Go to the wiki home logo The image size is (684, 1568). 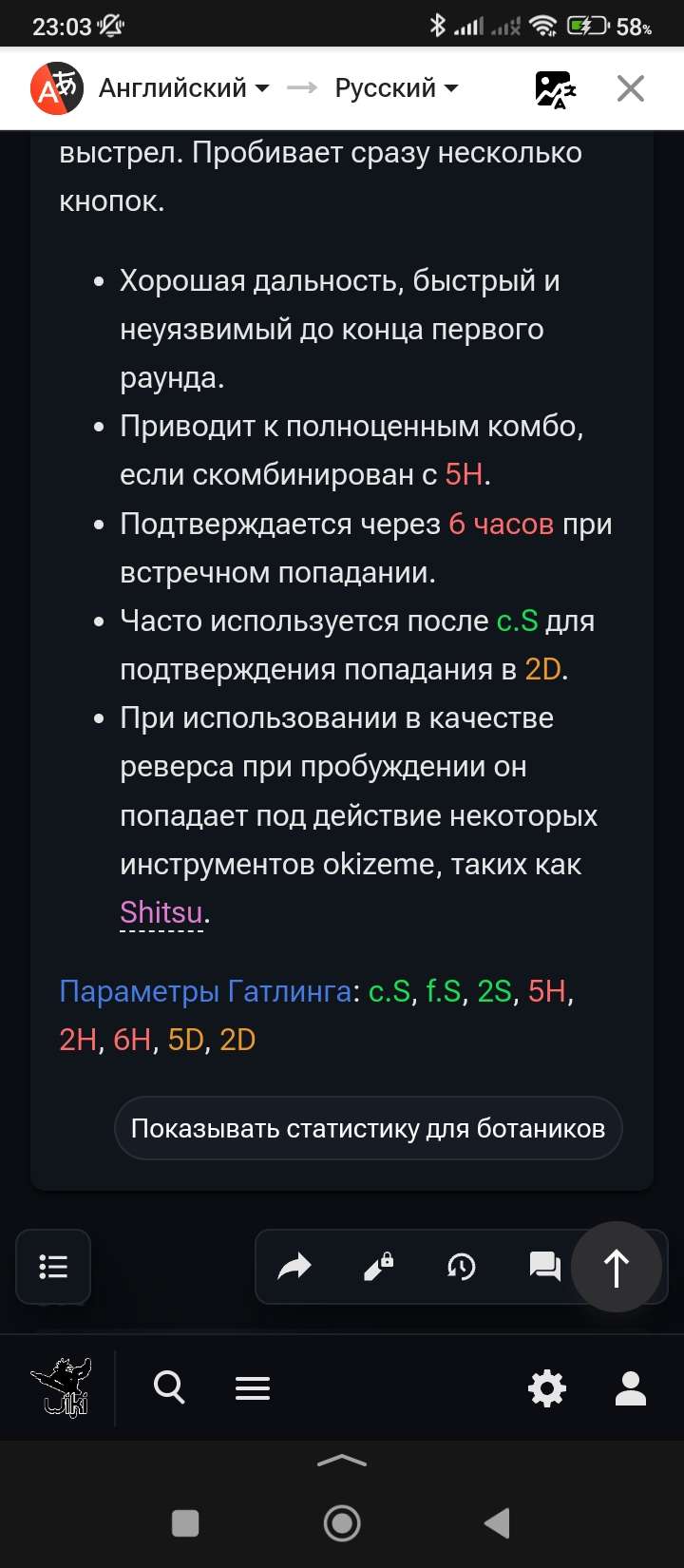coord(61,1388)
